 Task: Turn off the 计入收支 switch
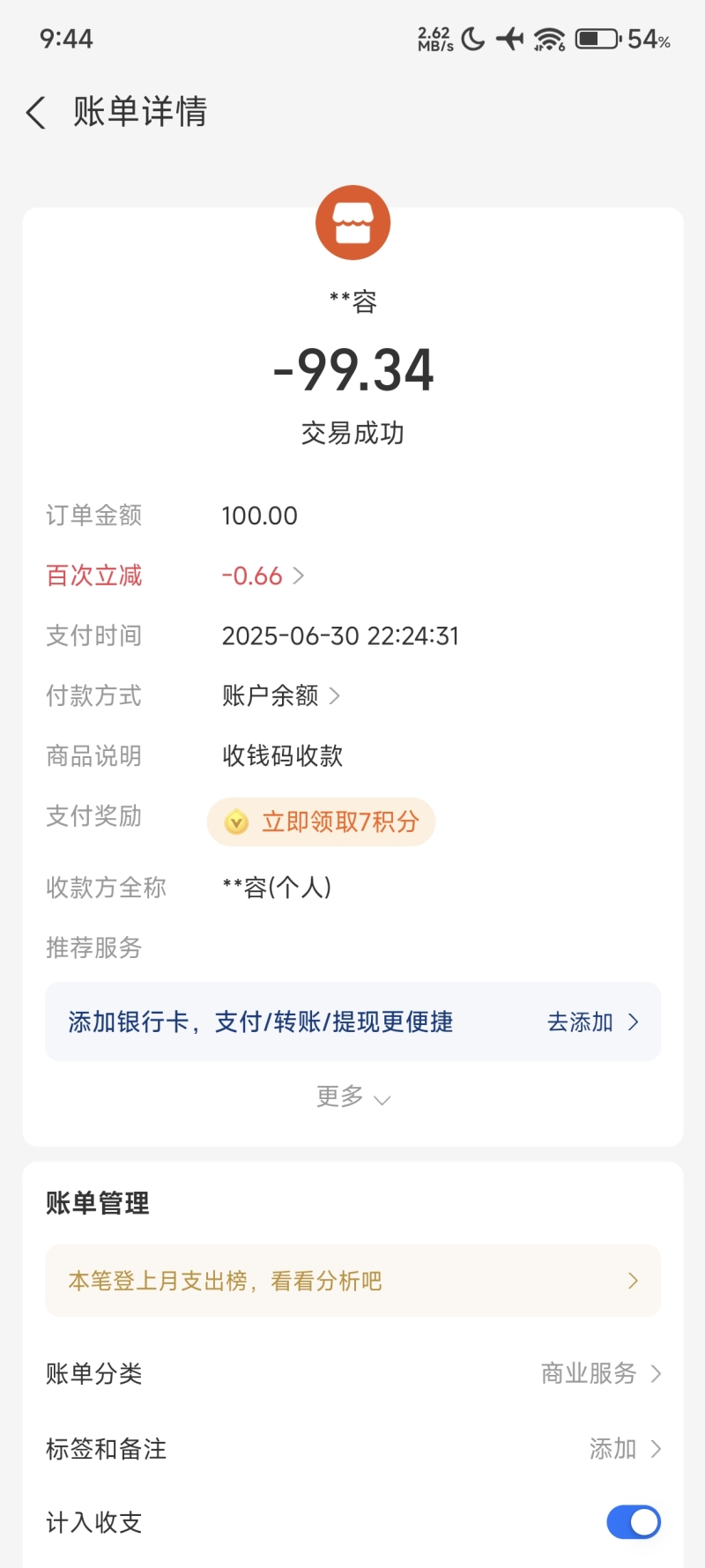click(x=633, y=1522)
